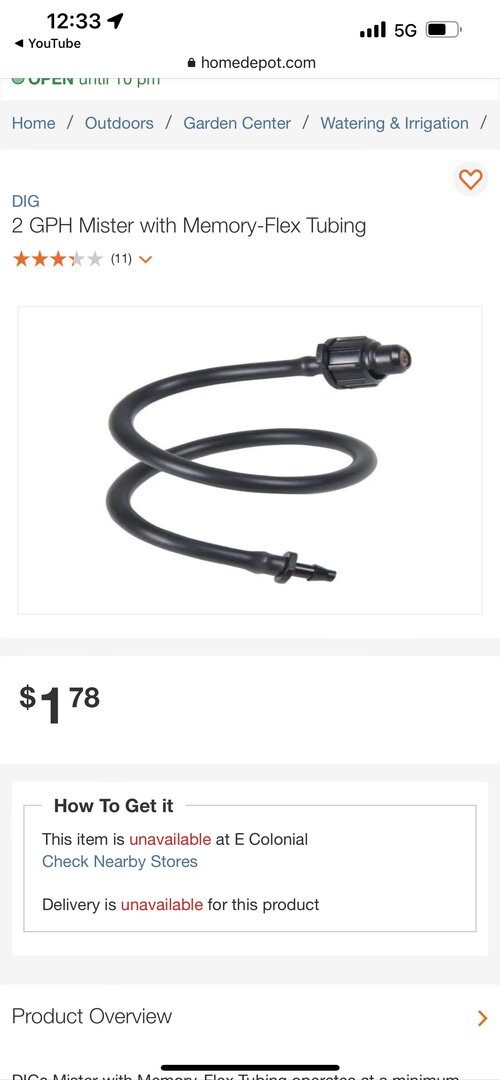
Task: Go to the Home breadcrumb
Action: (34, 123)
